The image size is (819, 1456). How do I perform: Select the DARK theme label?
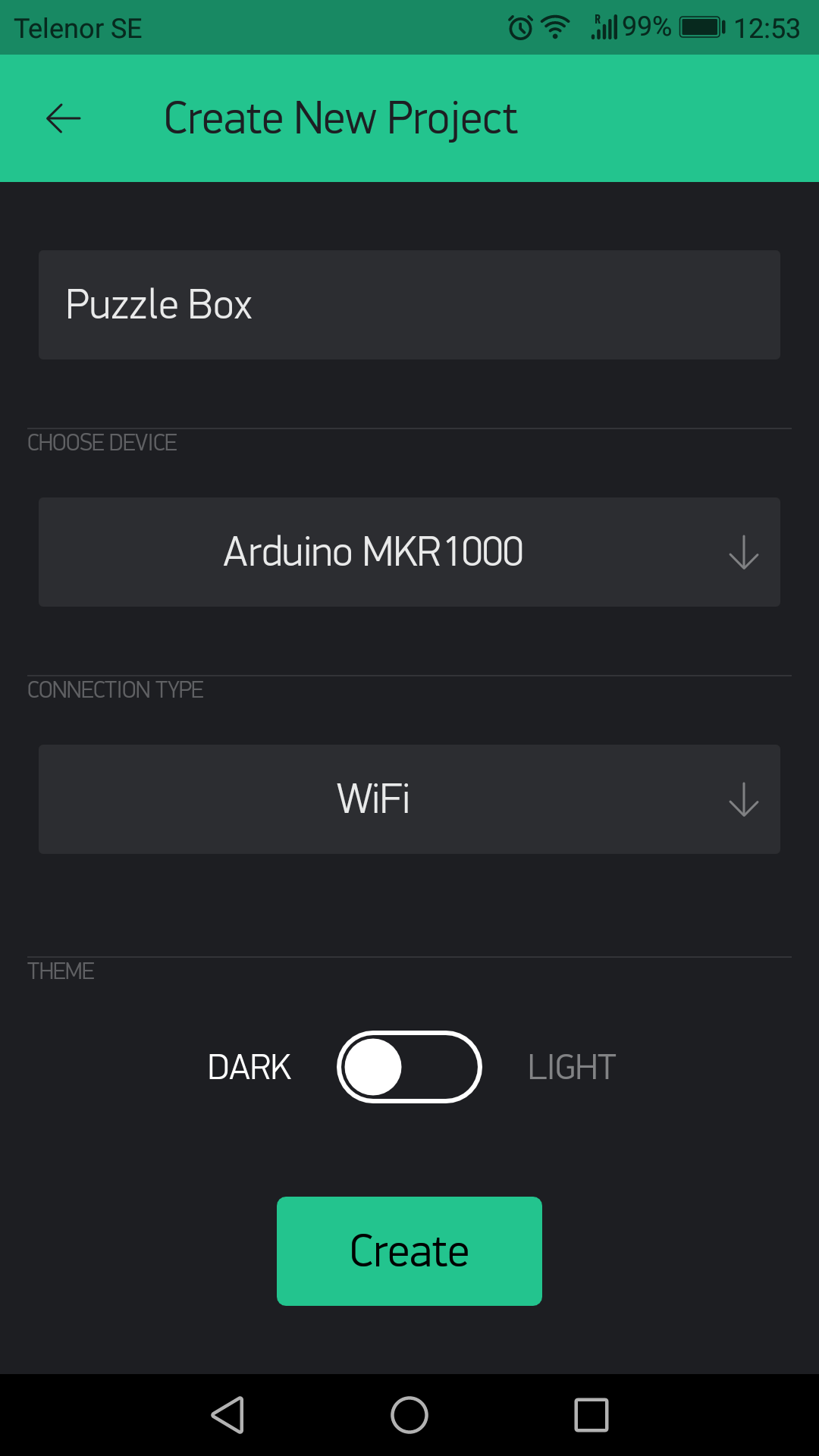pos(249,1066)
